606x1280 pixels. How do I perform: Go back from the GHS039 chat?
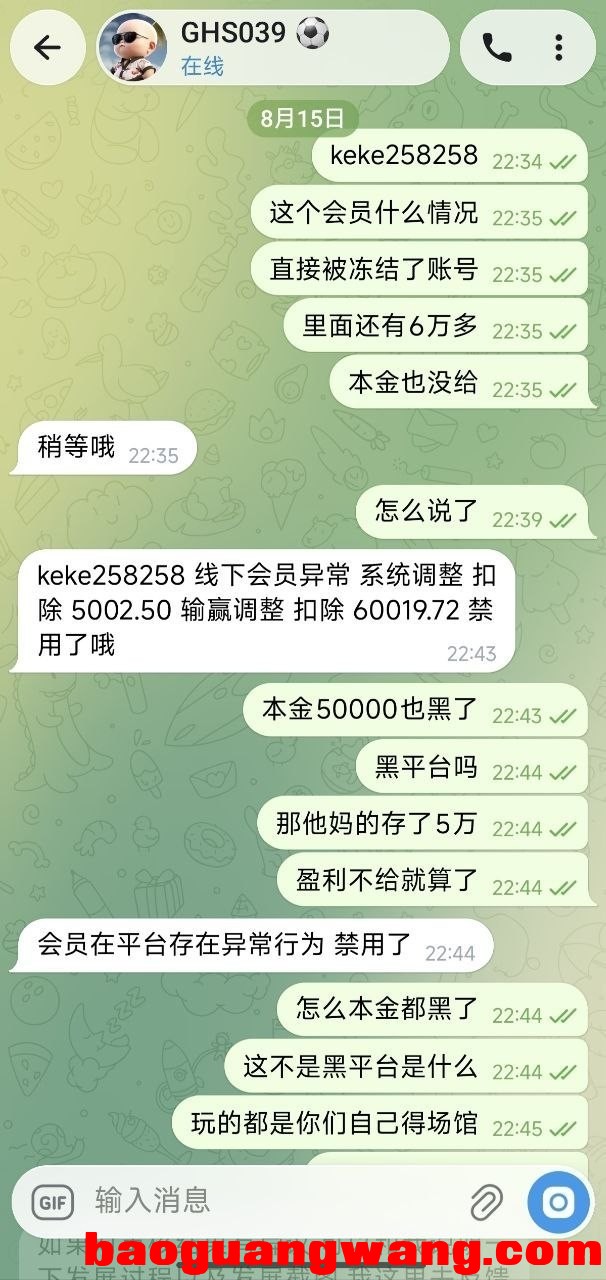pos(47,47)
